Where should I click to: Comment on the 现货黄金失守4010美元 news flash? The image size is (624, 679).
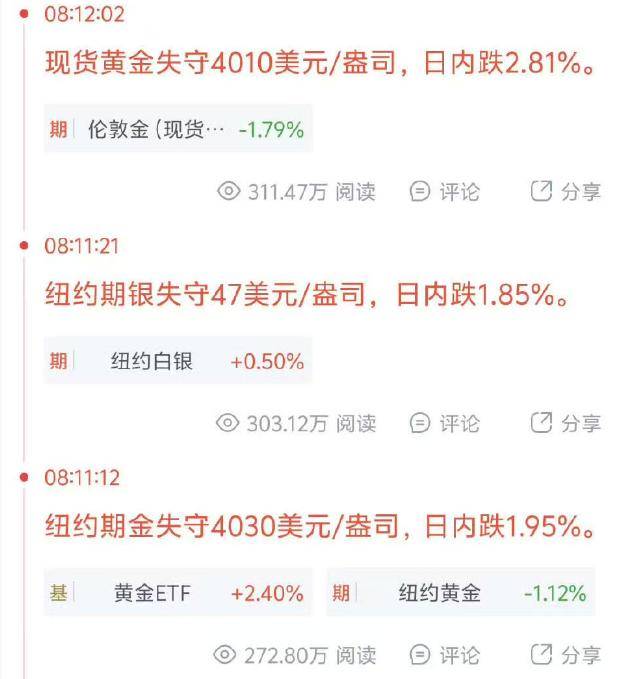click(x=445, y=192)
